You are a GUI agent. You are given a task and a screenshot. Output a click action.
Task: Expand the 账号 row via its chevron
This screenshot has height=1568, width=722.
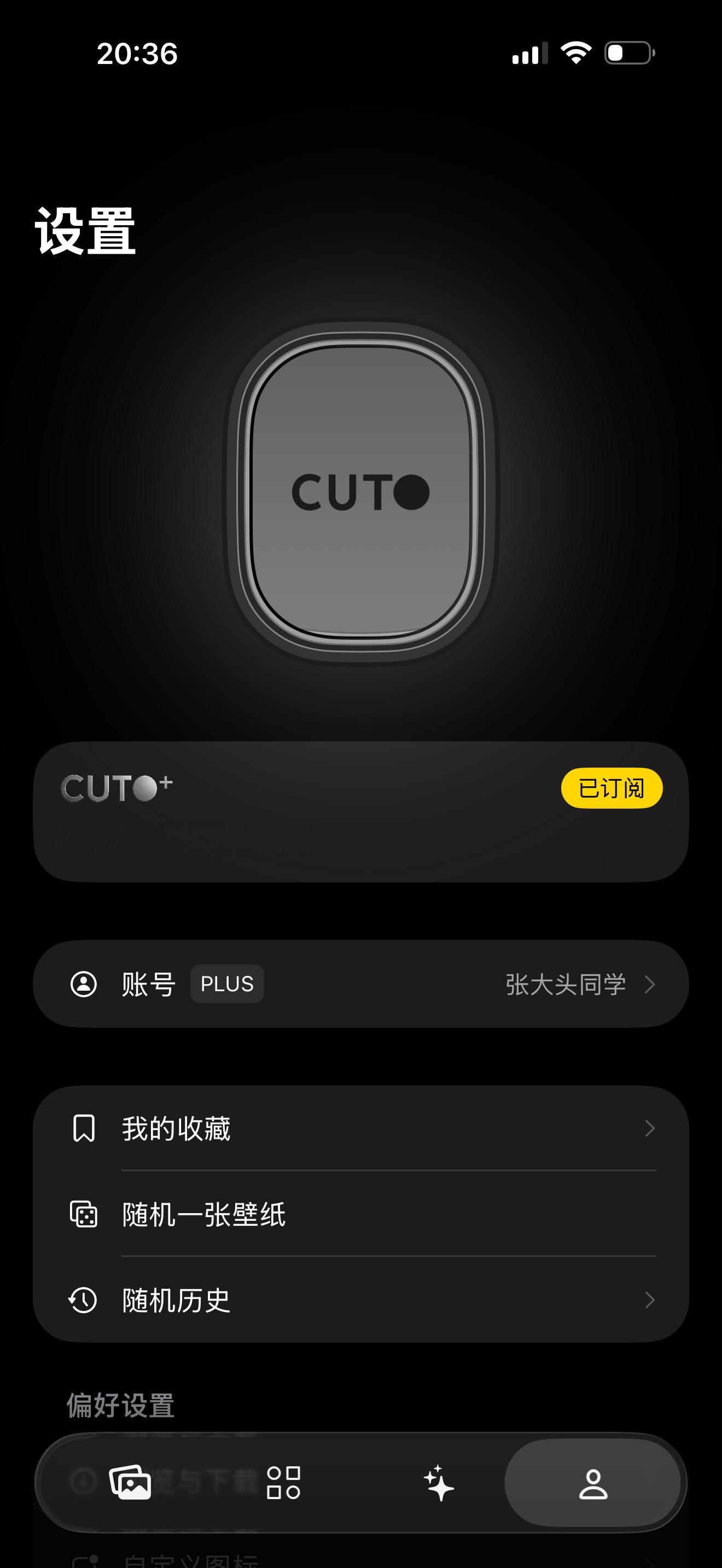pos(650,984)
